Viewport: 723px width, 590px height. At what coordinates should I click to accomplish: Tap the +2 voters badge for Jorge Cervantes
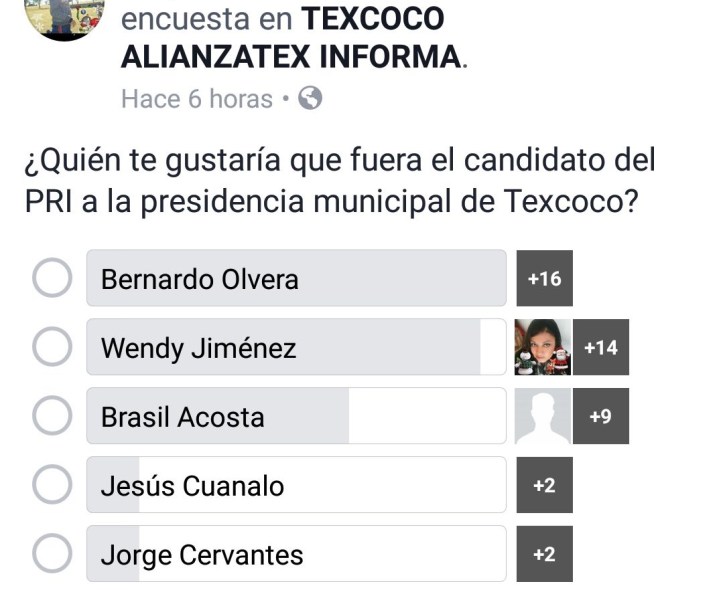click(x=545, y=555)
